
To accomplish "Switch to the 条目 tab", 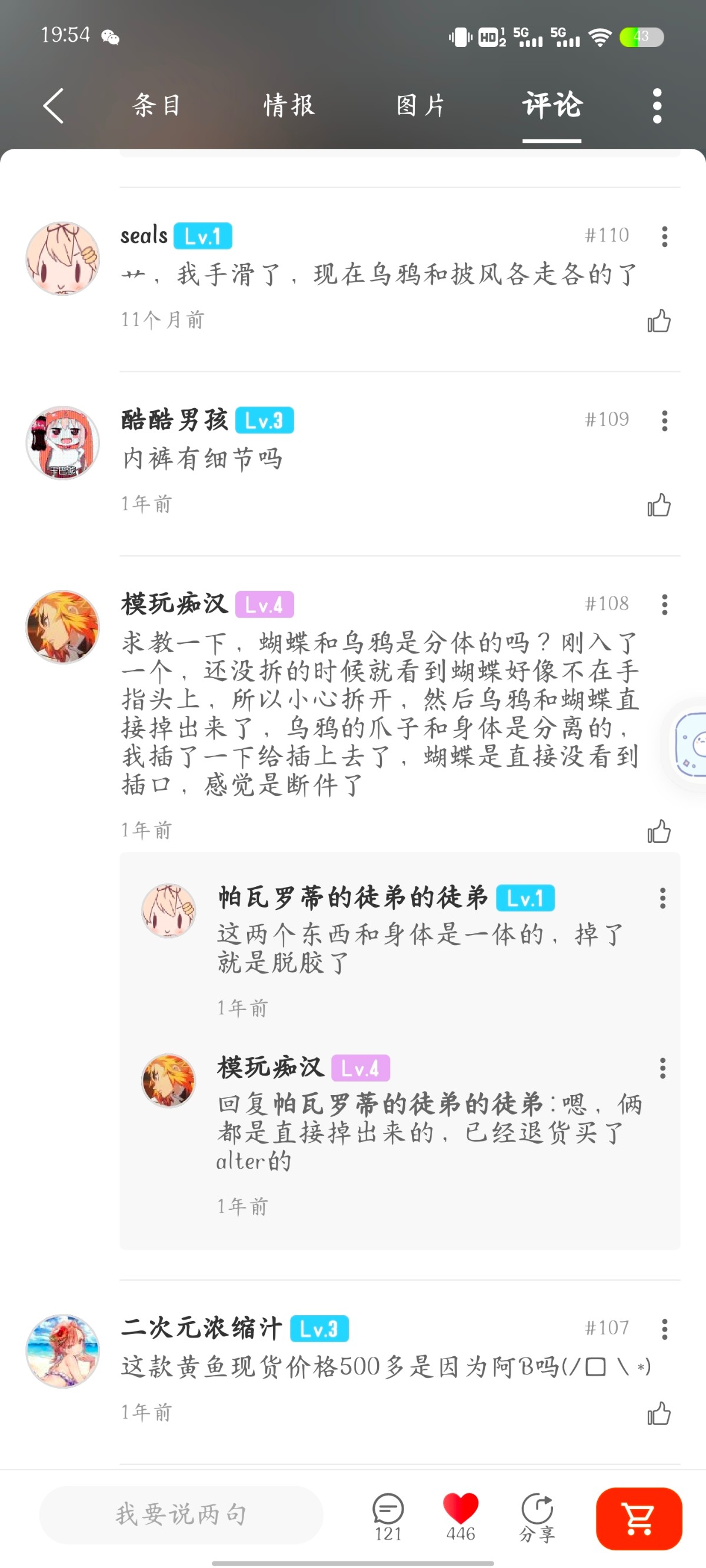I will tap(156, 106).
